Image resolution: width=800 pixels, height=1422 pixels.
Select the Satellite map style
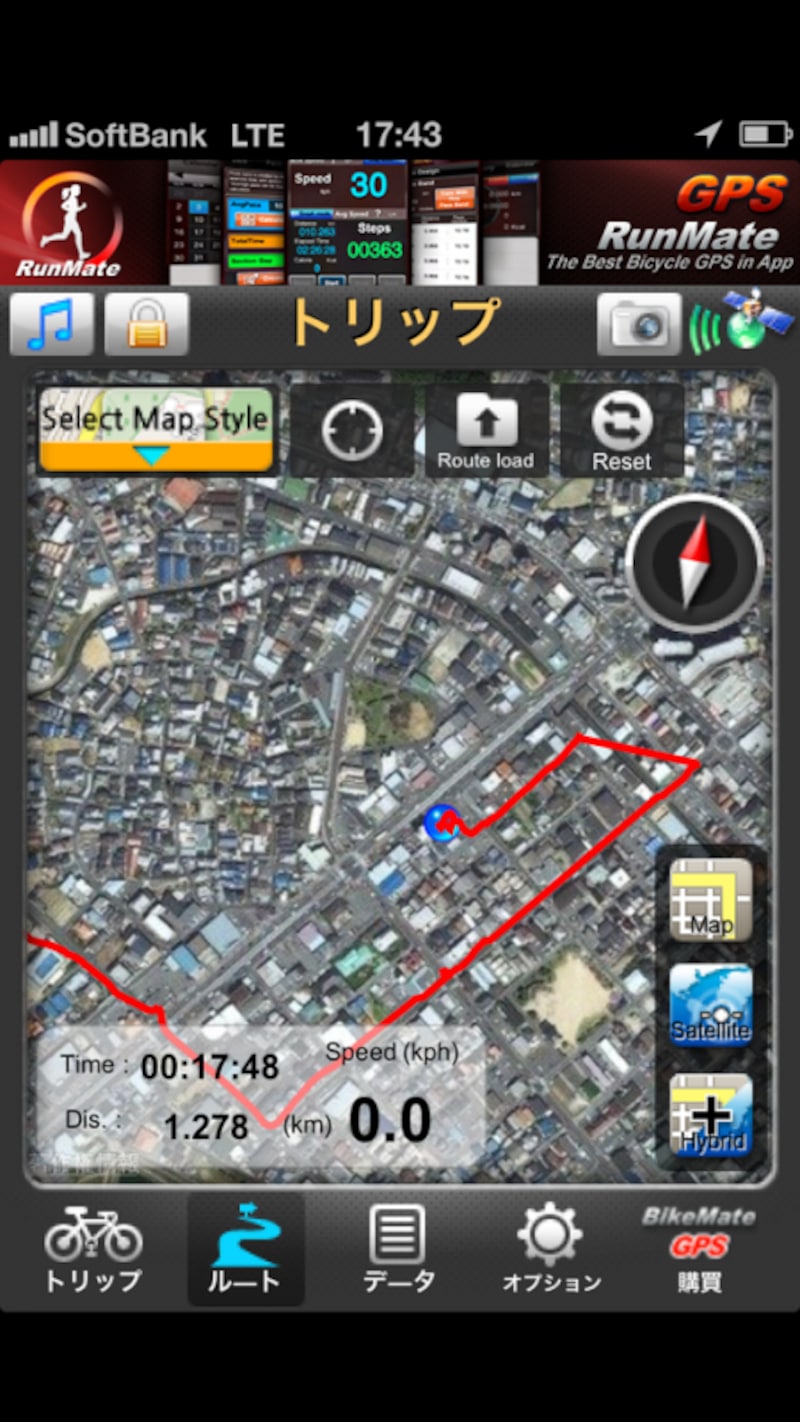[x=711, y=1006]
